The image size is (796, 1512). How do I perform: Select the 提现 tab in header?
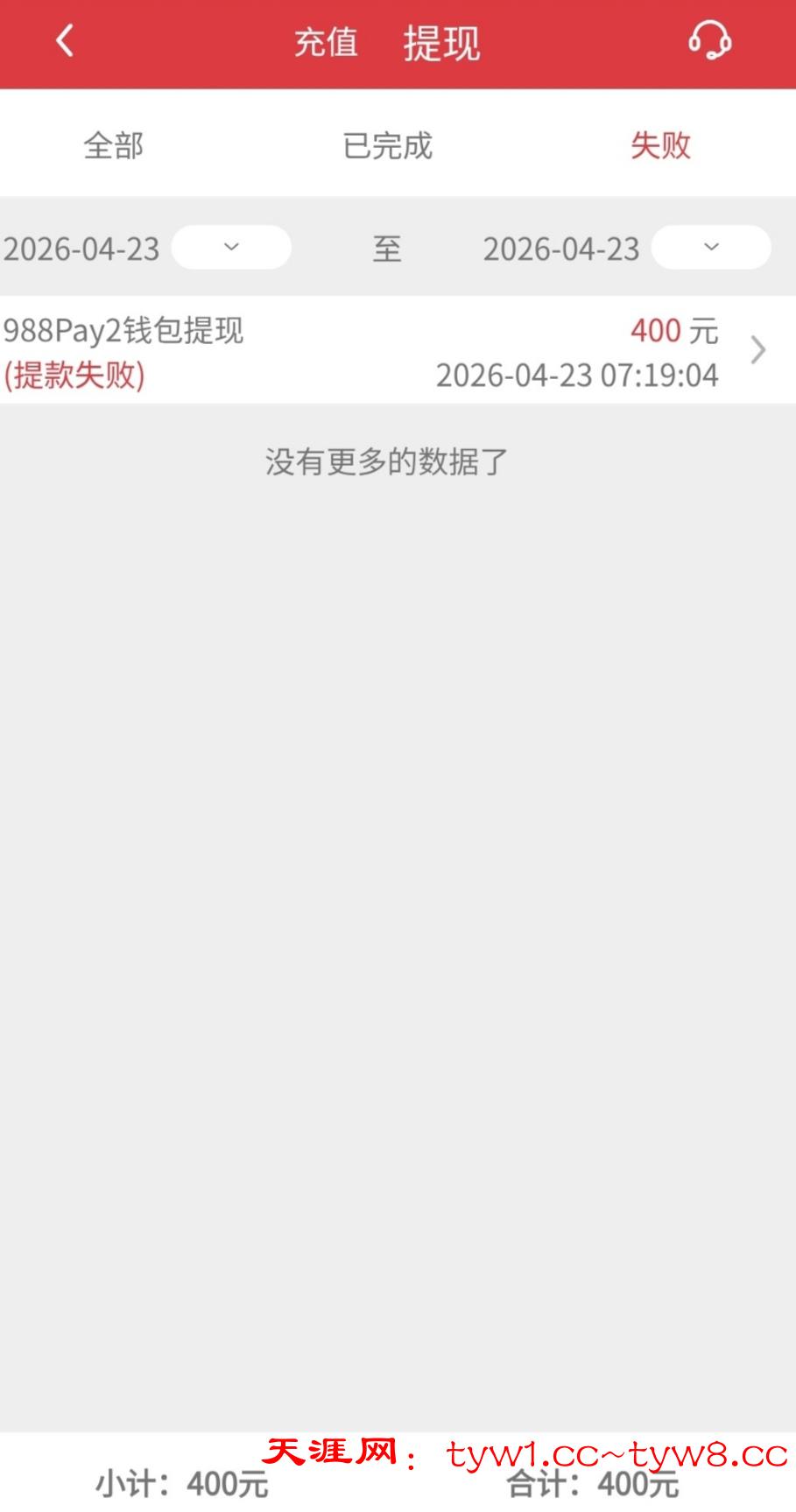tap(441, 43)
